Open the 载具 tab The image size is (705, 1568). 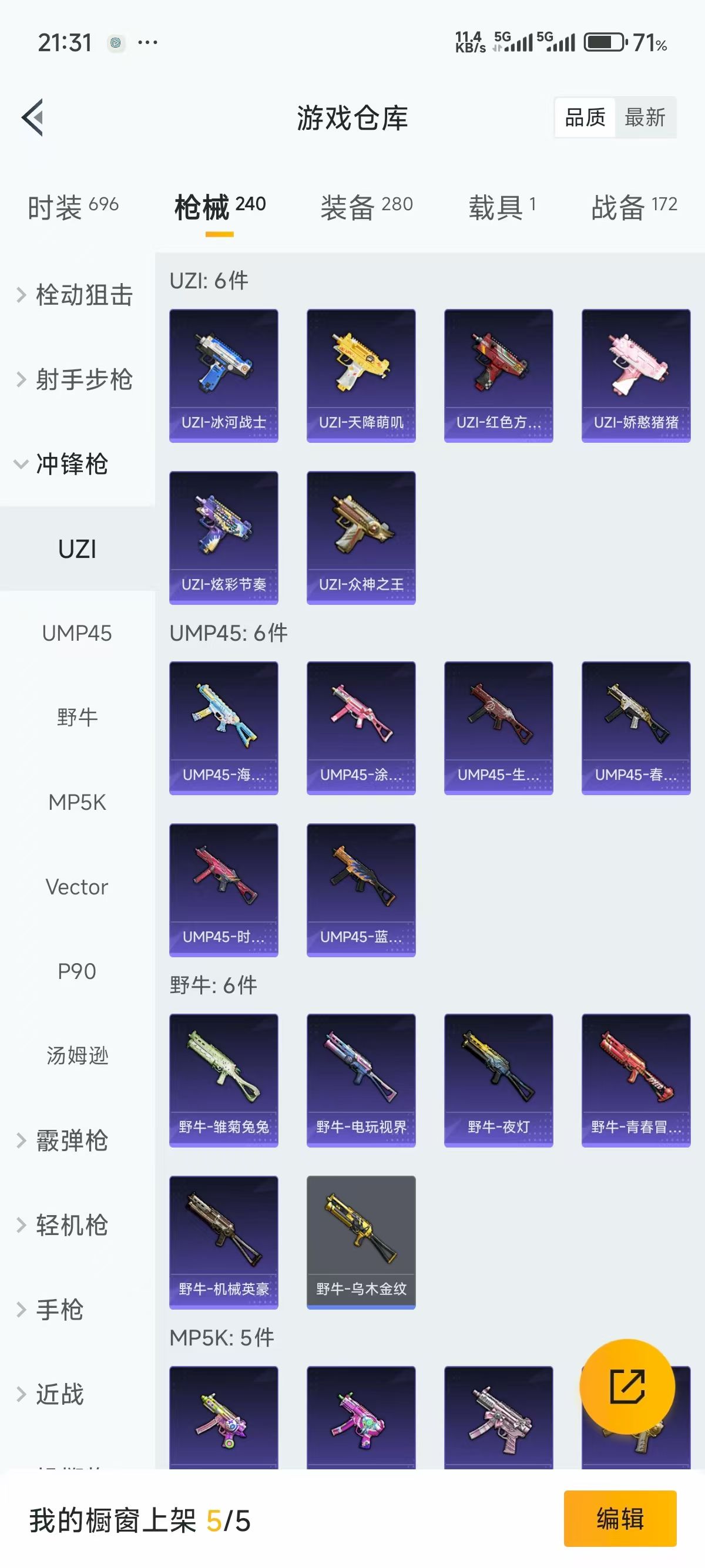[502, 207]
